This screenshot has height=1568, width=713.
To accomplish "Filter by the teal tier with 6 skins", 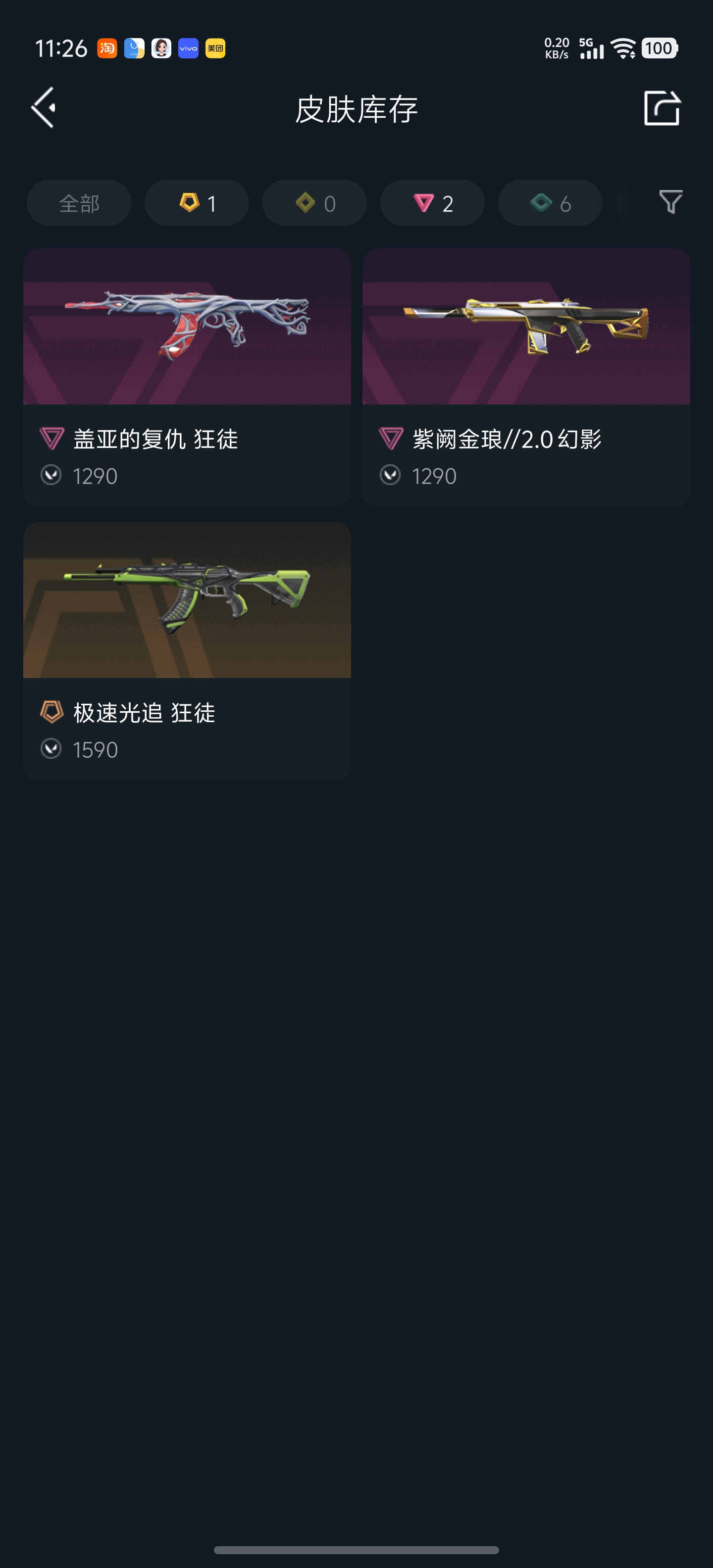I will [x=550, y=203].
